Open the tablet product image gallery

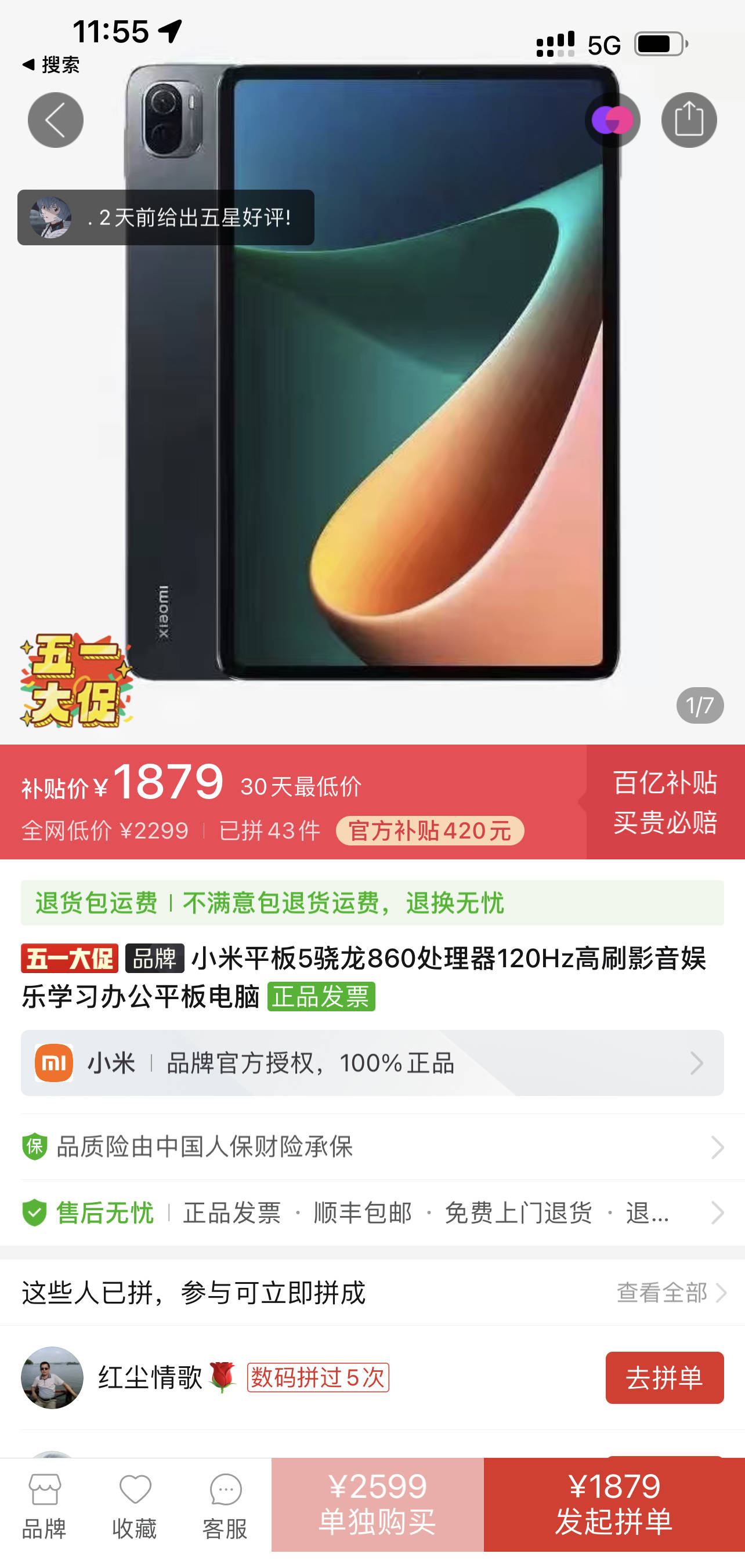(371, 426)
